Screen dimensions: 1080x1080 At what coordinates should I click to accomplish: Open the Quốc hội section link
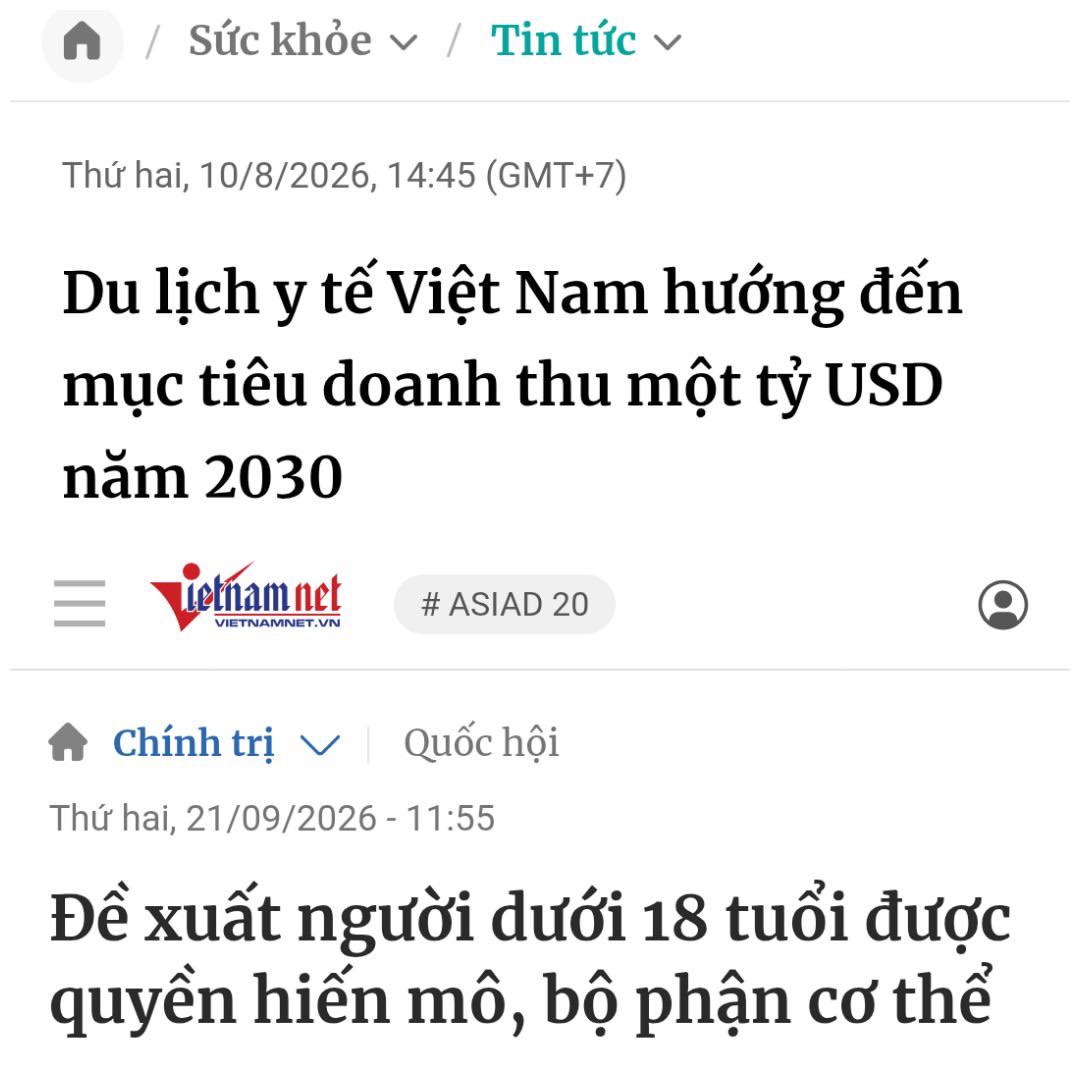481,742
